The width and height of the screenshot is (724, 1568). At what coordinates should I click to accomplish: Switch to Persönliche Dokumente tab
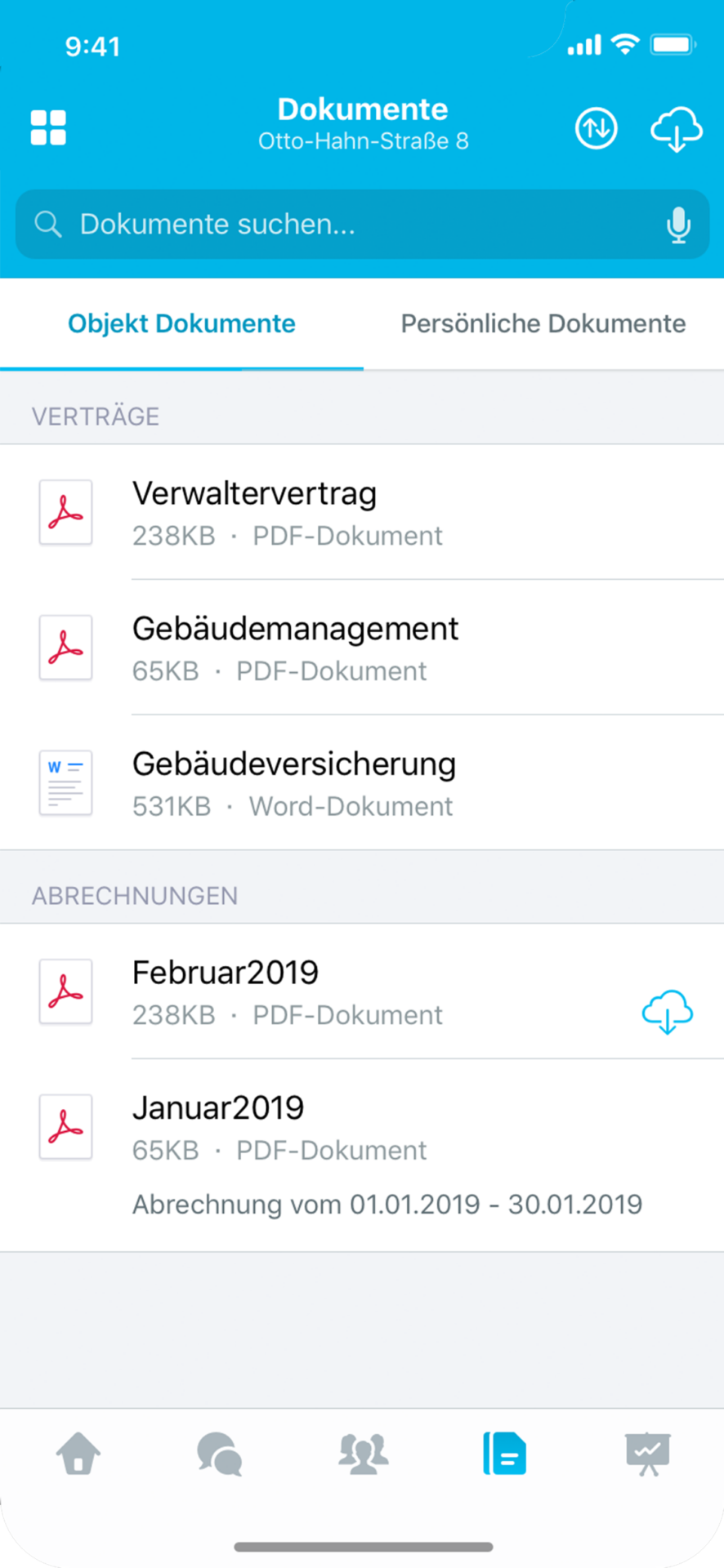(543, 323)
